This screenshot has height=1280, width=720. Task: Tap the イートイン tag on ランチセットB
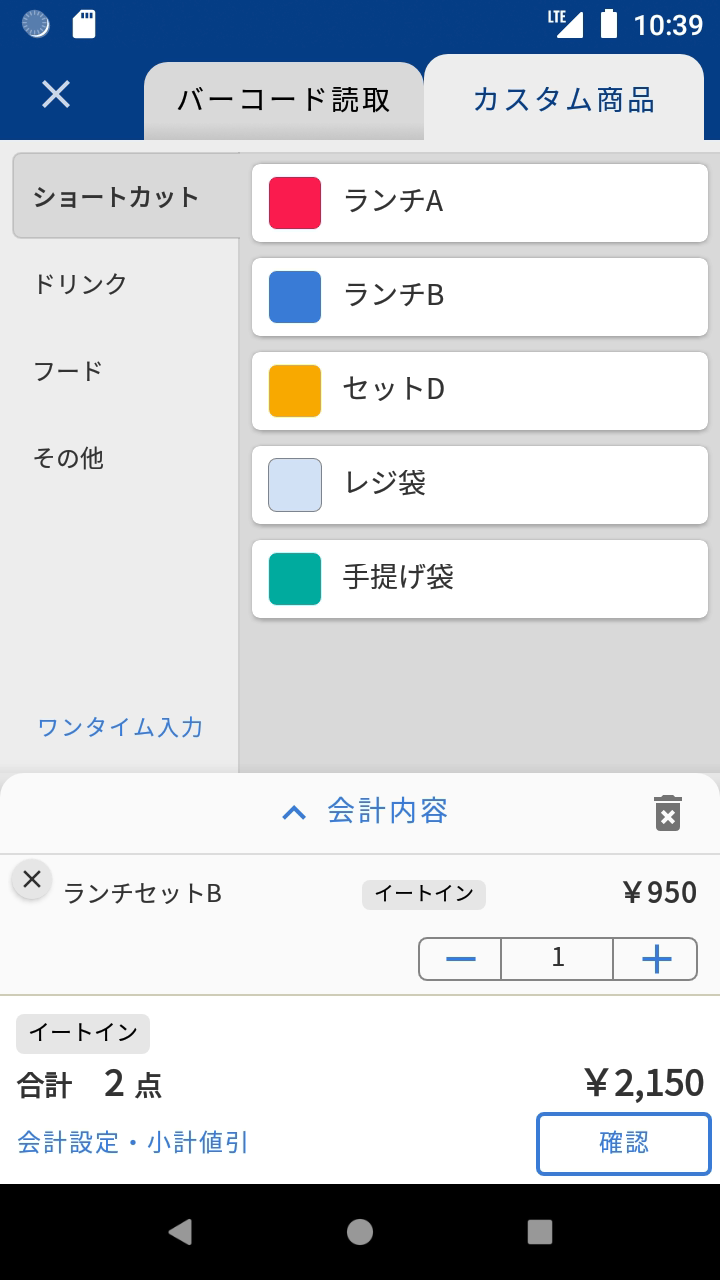[x=424, y=895]
